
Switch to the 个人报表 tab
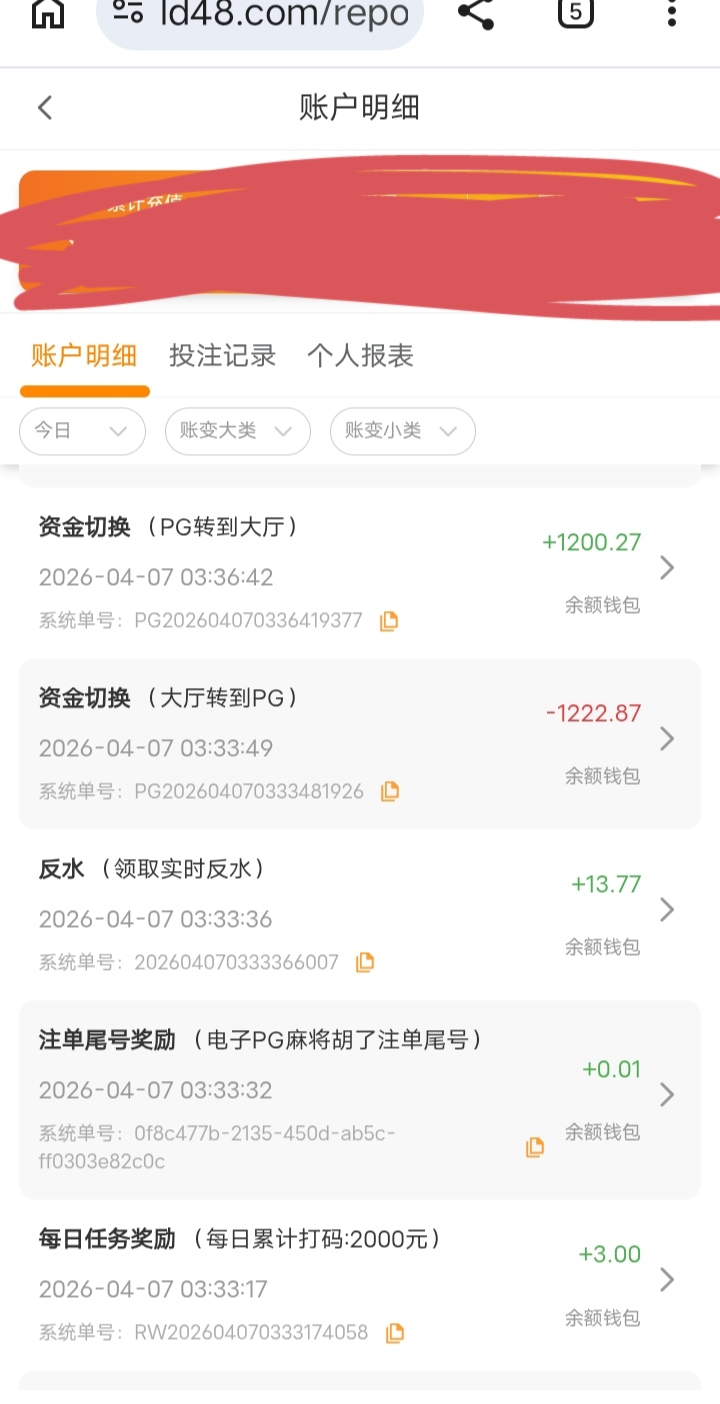point(360,356)
